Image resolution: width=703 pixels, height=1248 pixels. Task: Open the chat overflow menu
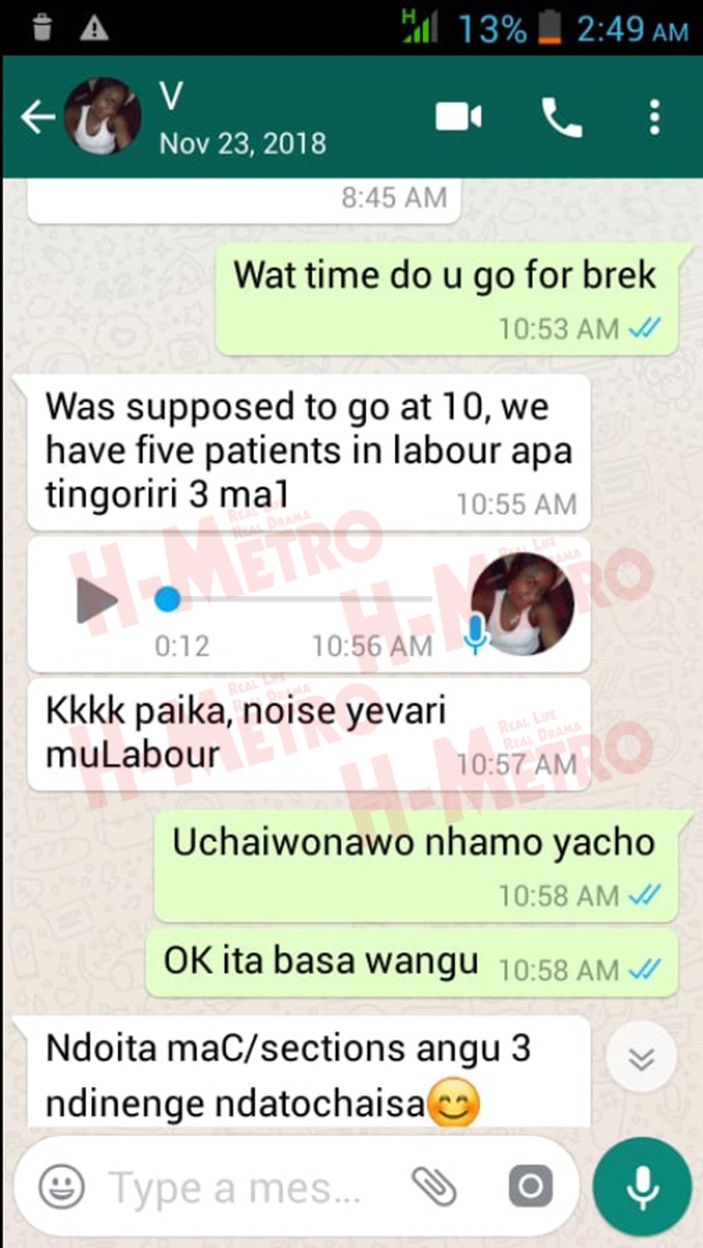coord(655,117)
